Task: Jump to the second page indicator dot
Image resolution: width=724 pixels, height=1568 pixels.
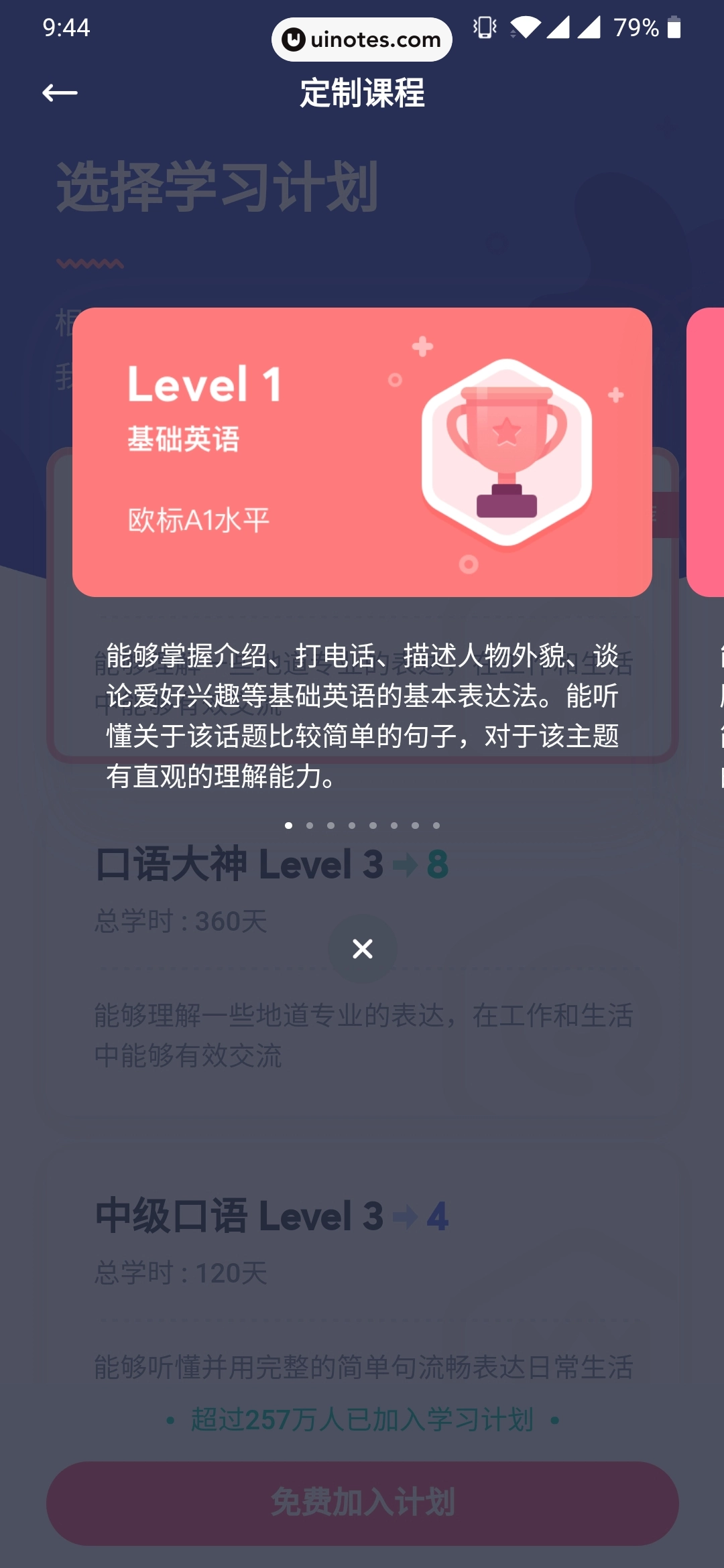Action: [x=310, y=826]
